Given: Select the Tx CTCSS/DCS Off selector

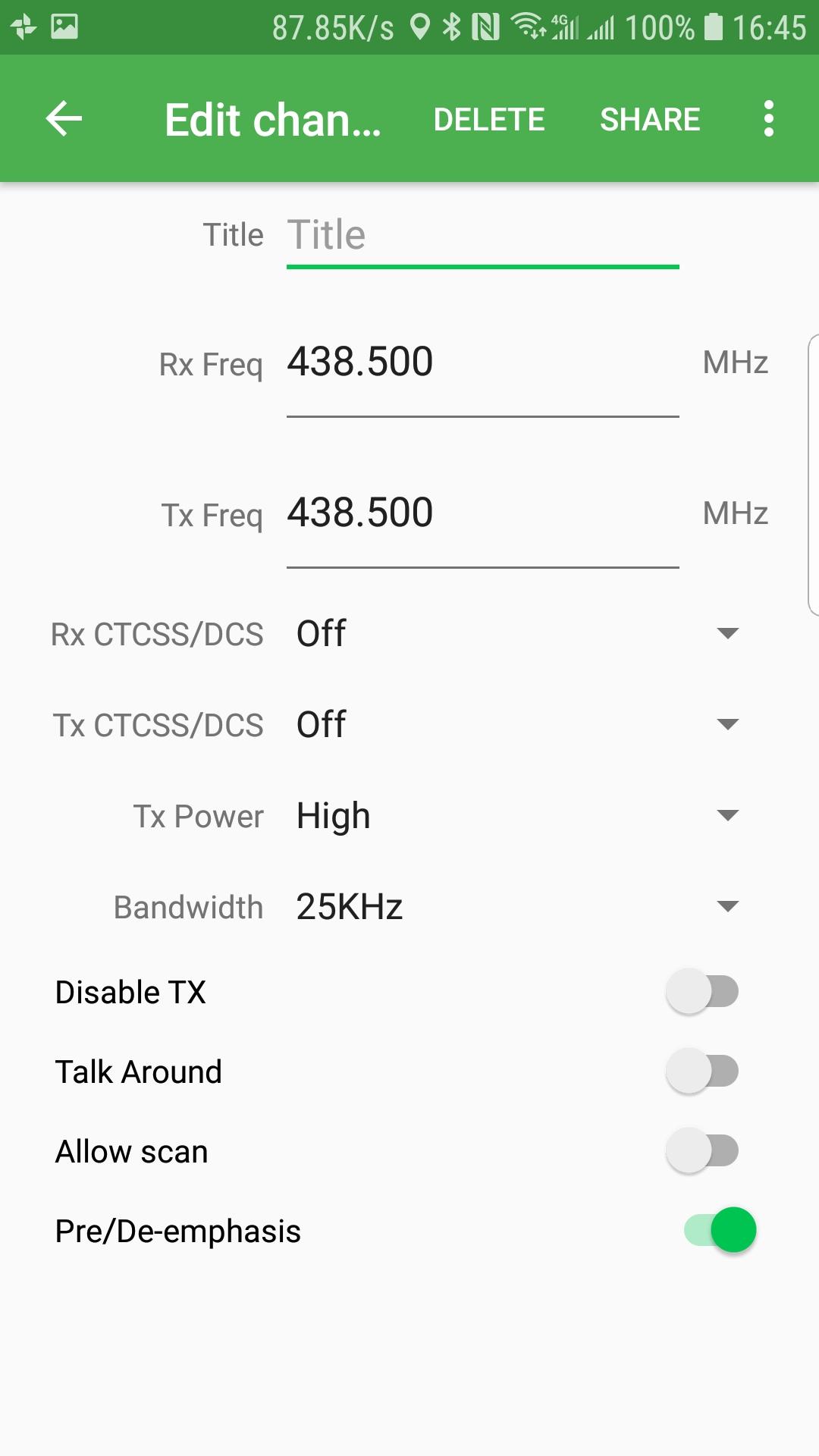Looking at the screenshot, I should tap(726, 725).
